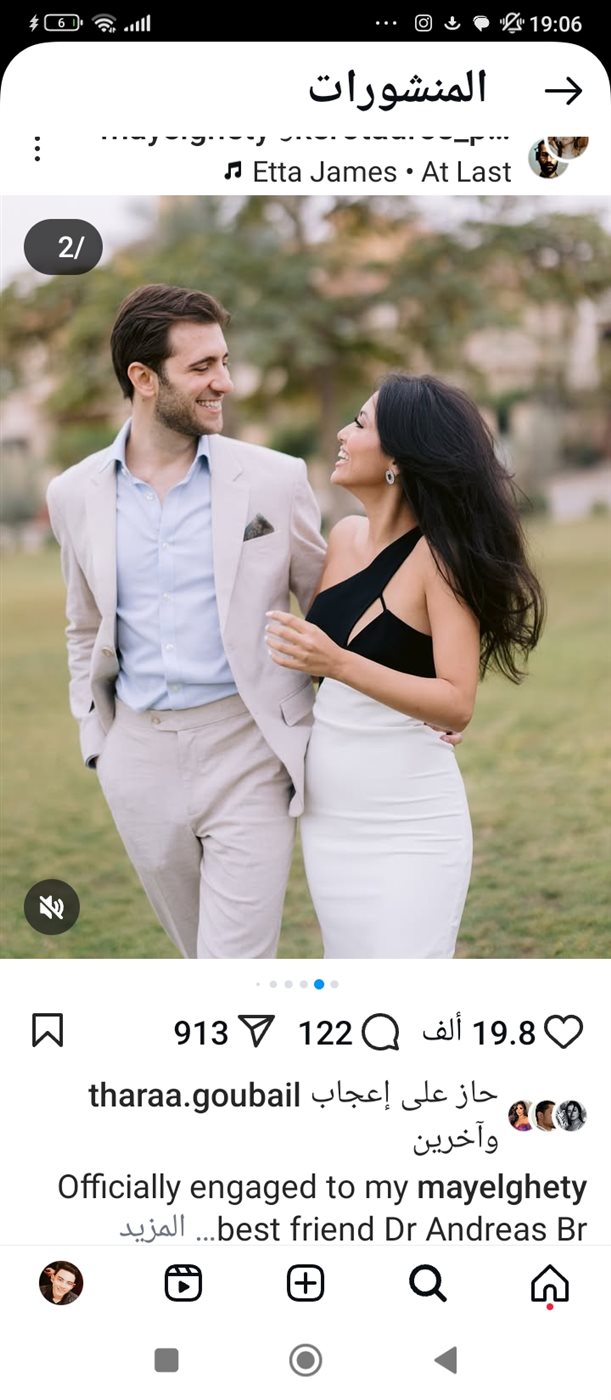Switch to the Reels tab
The image size is (611, 1400).
pos(183,1283)
